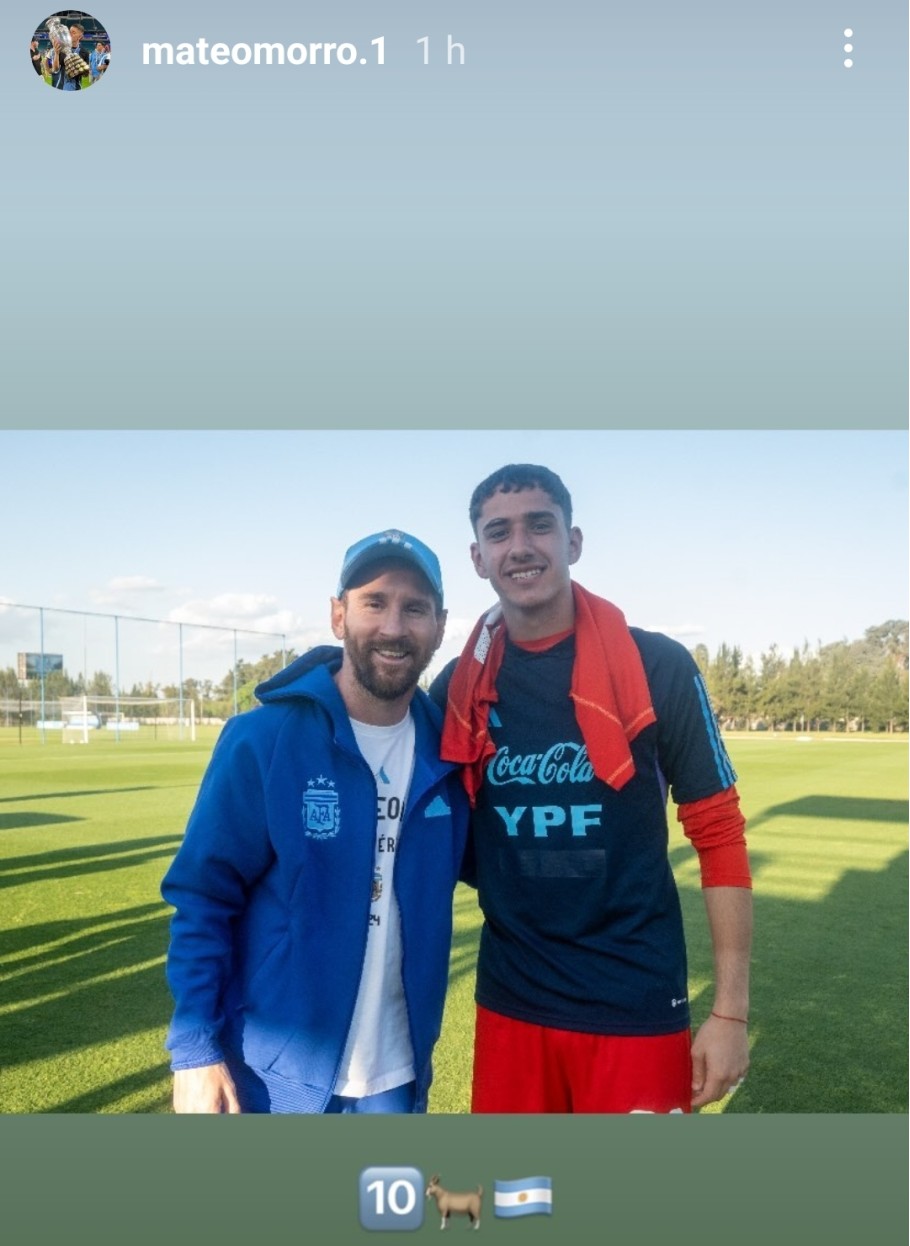The width and height of the screenshot is (910, 1246).
Task: Open mateomorro.1's profile picture
Action: (x=69, y=50)
